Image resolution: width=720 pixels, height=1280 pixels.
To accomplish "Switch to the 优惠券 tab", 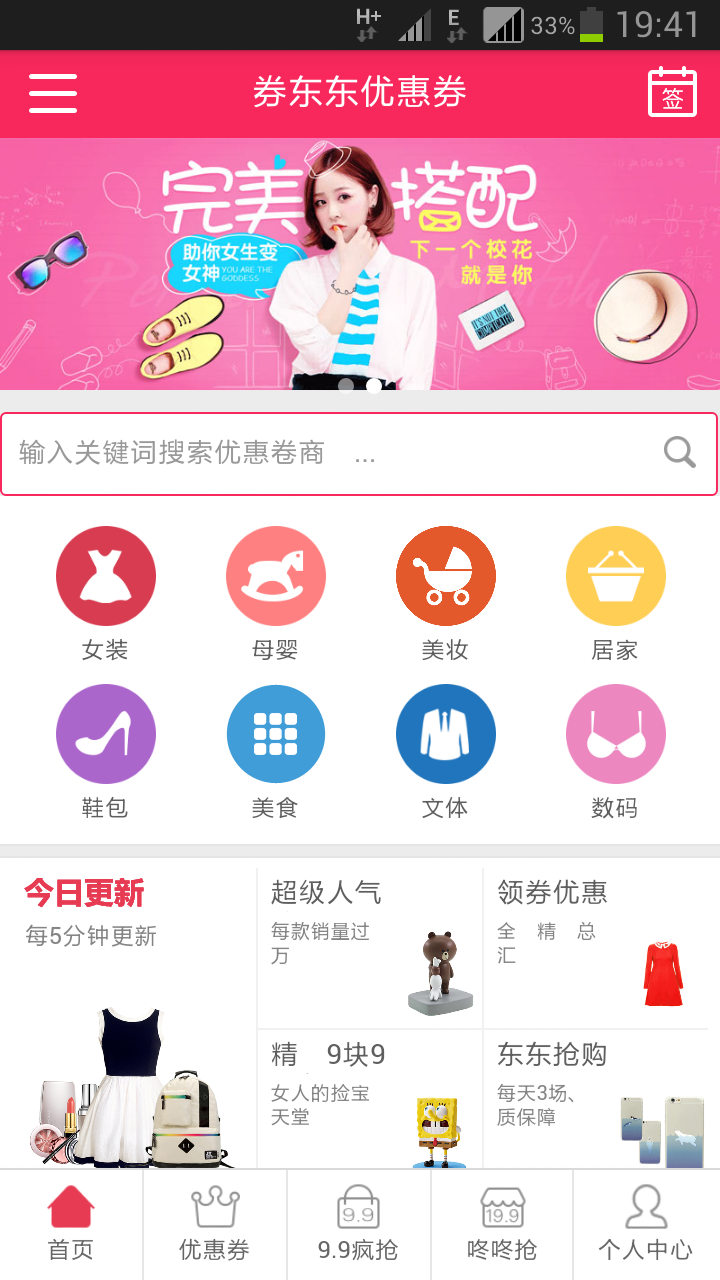I will [215, 1224].
